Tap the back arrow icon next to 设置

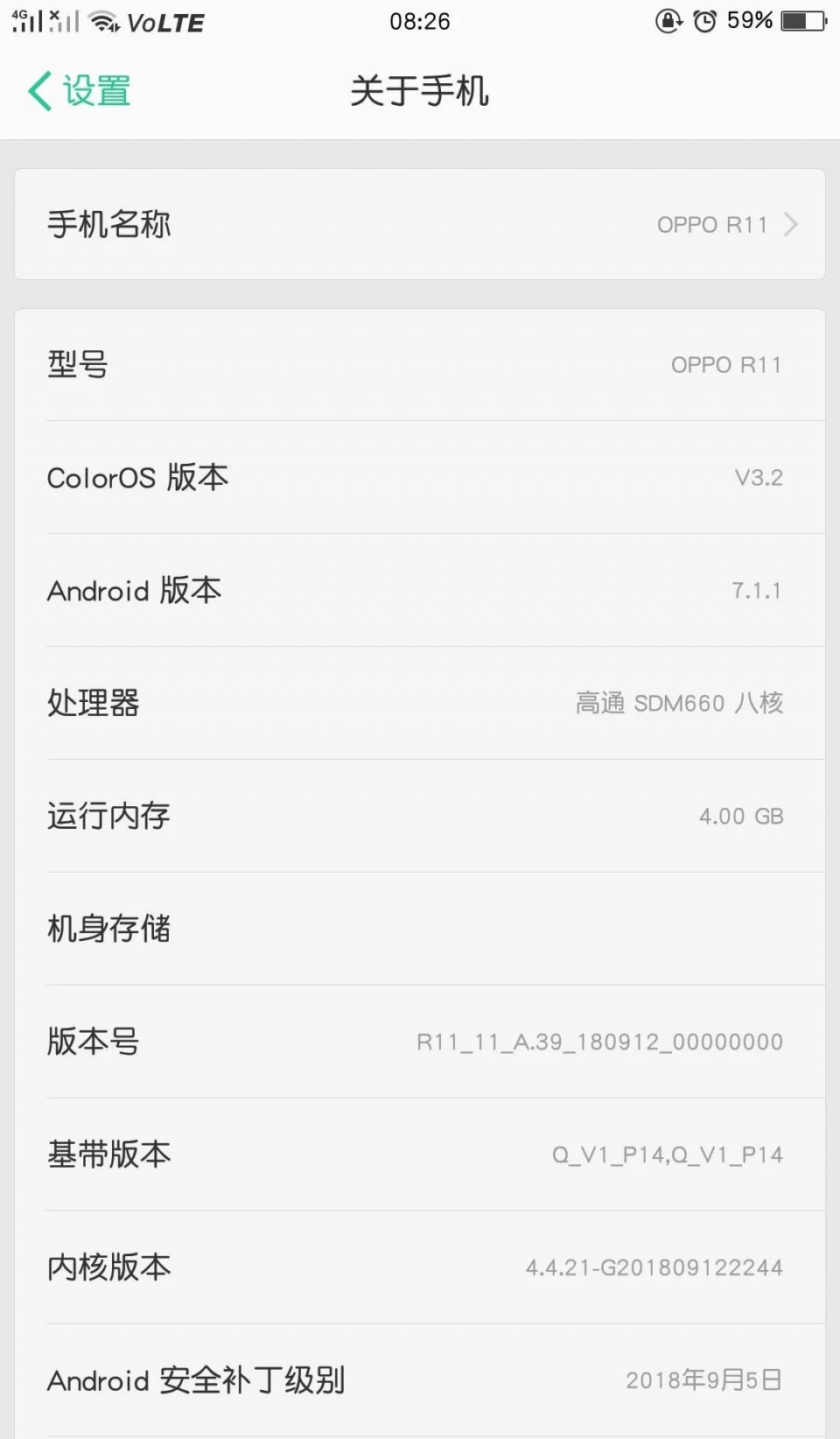tap(37, 90)
